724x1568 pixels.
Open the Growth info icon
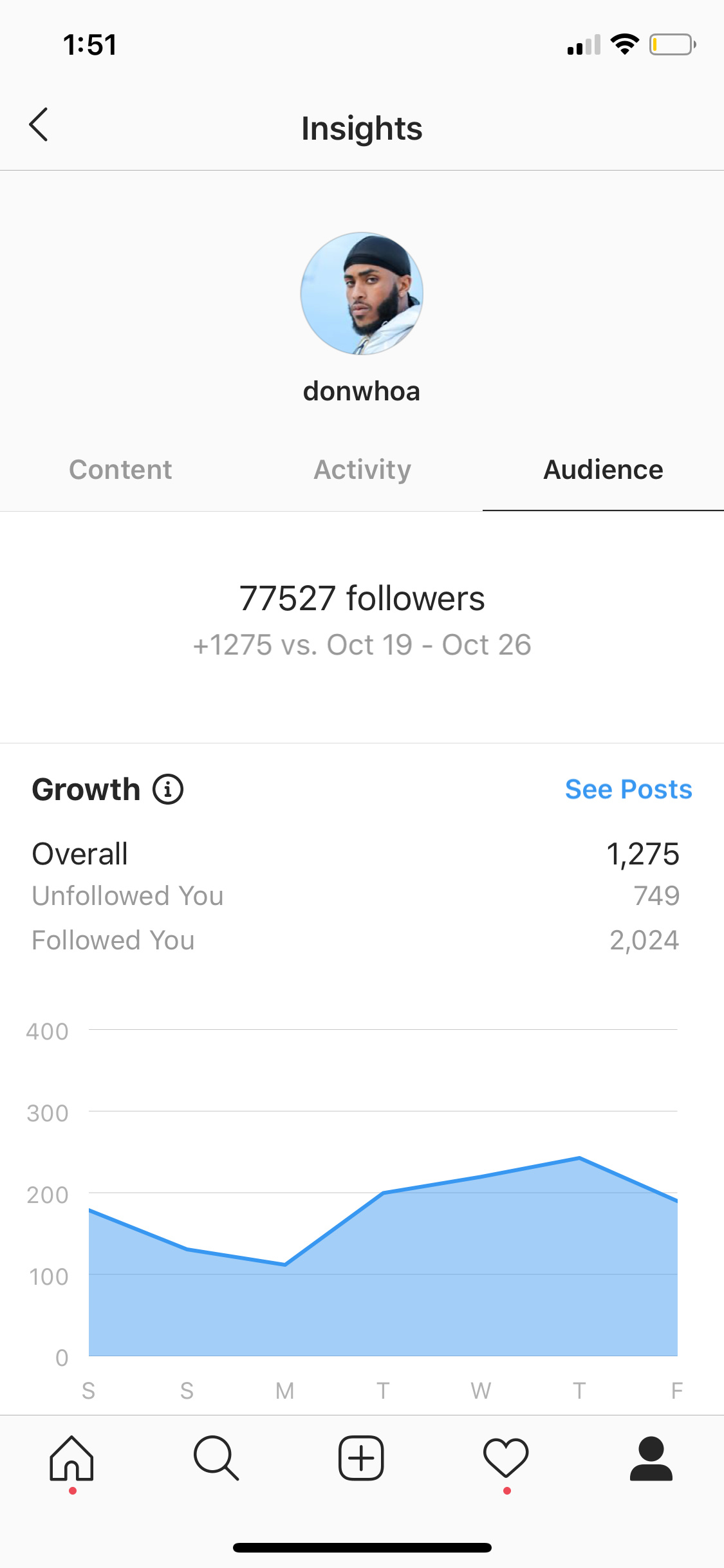(168, 789)
